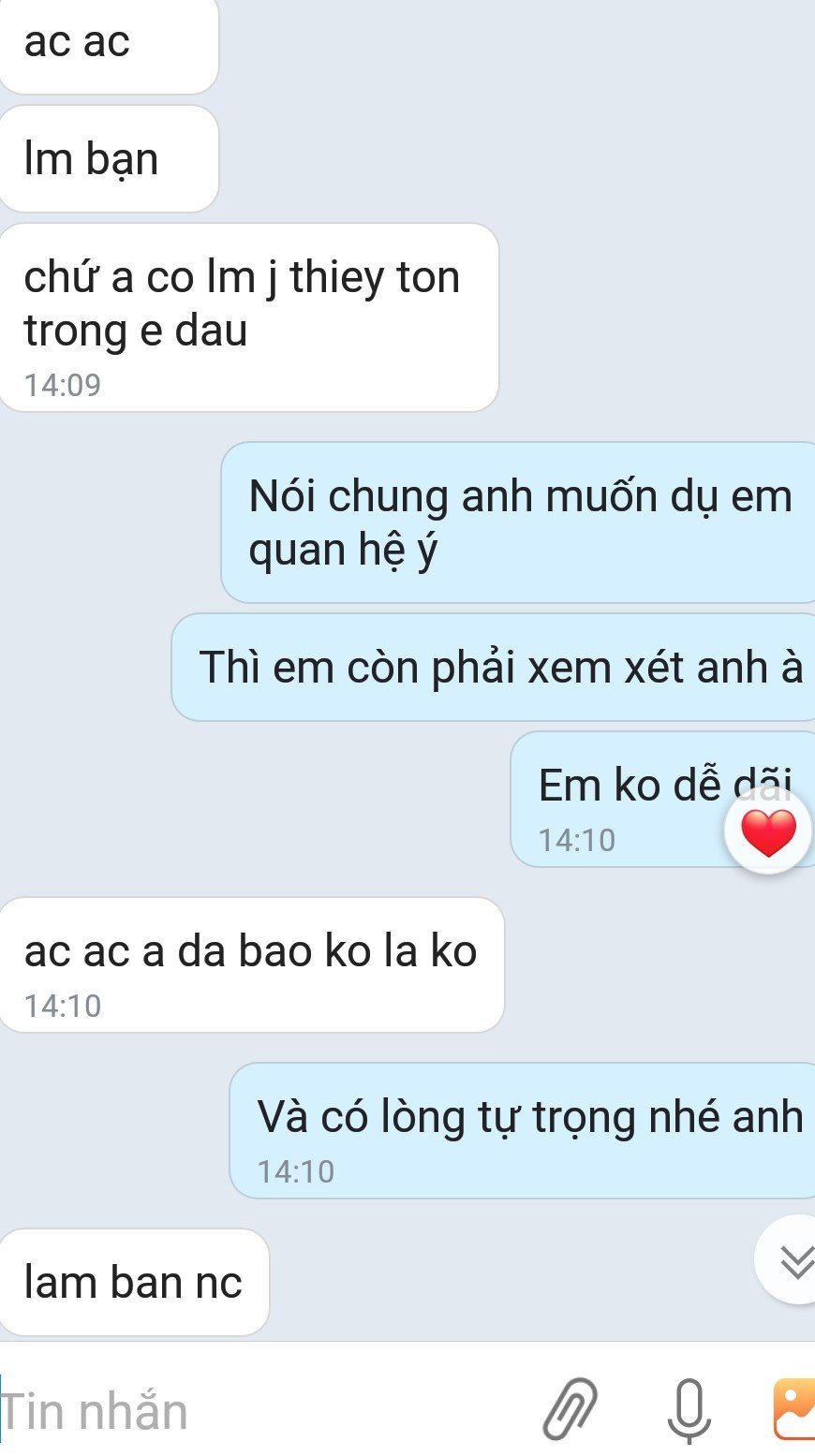The width and height of the screenshot is (815, 1456).
Task: Attach a file with the paperclip
Action: [x=570, y=1408]
